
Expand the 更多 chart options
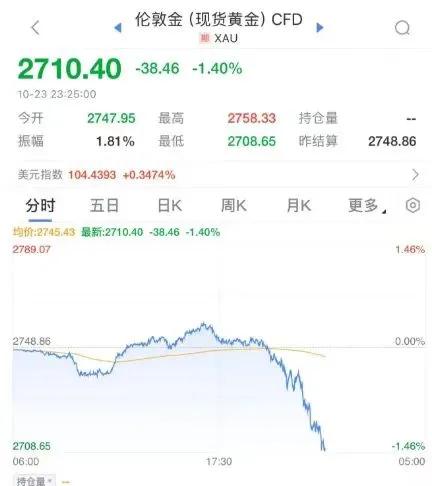366,206
